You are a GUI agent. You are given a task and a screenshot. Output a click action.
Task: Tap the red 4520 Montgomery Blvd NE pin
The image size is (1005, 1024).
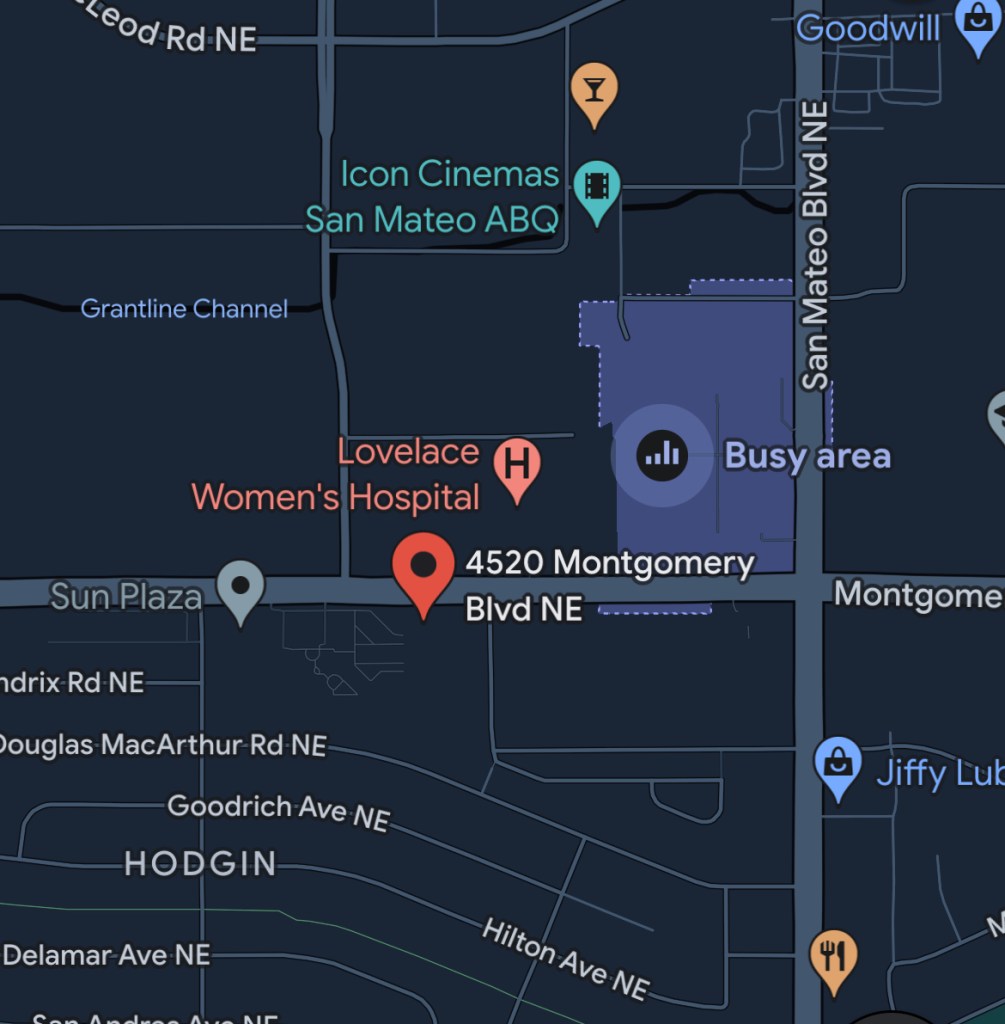423,567
